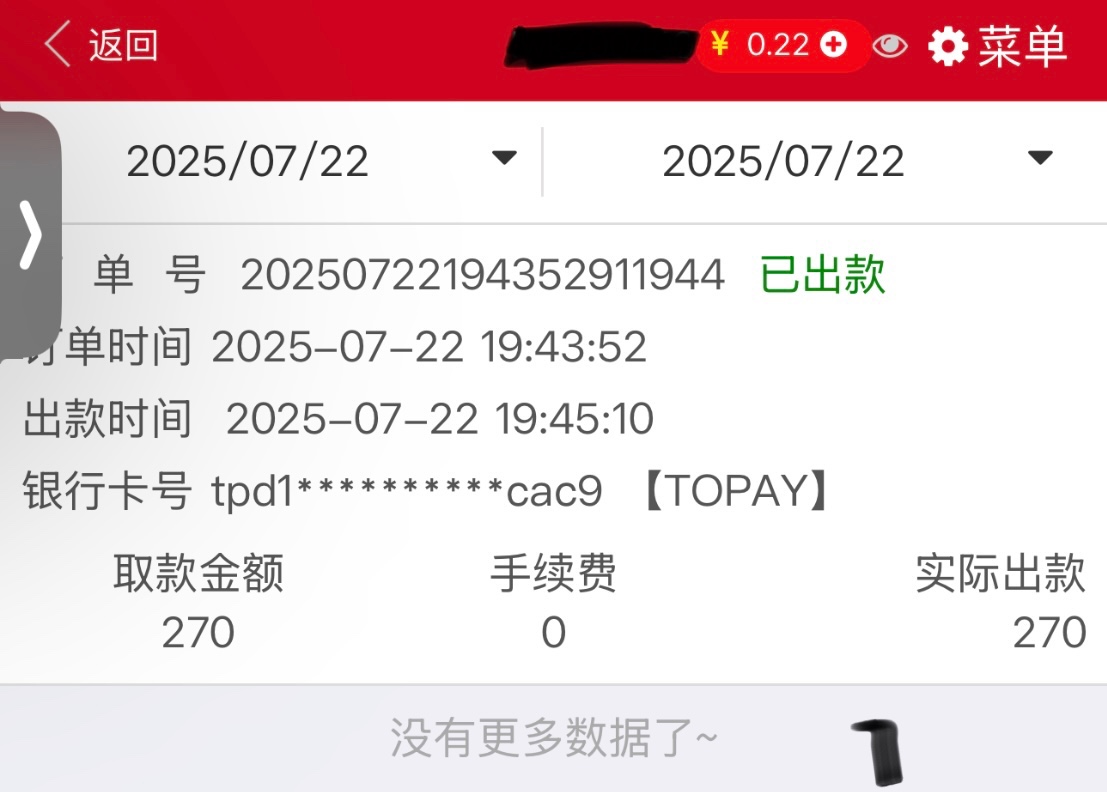Screen dimensions: 1107x792
Task: Open the 菜单 settings menu
Action: [997, 46]
